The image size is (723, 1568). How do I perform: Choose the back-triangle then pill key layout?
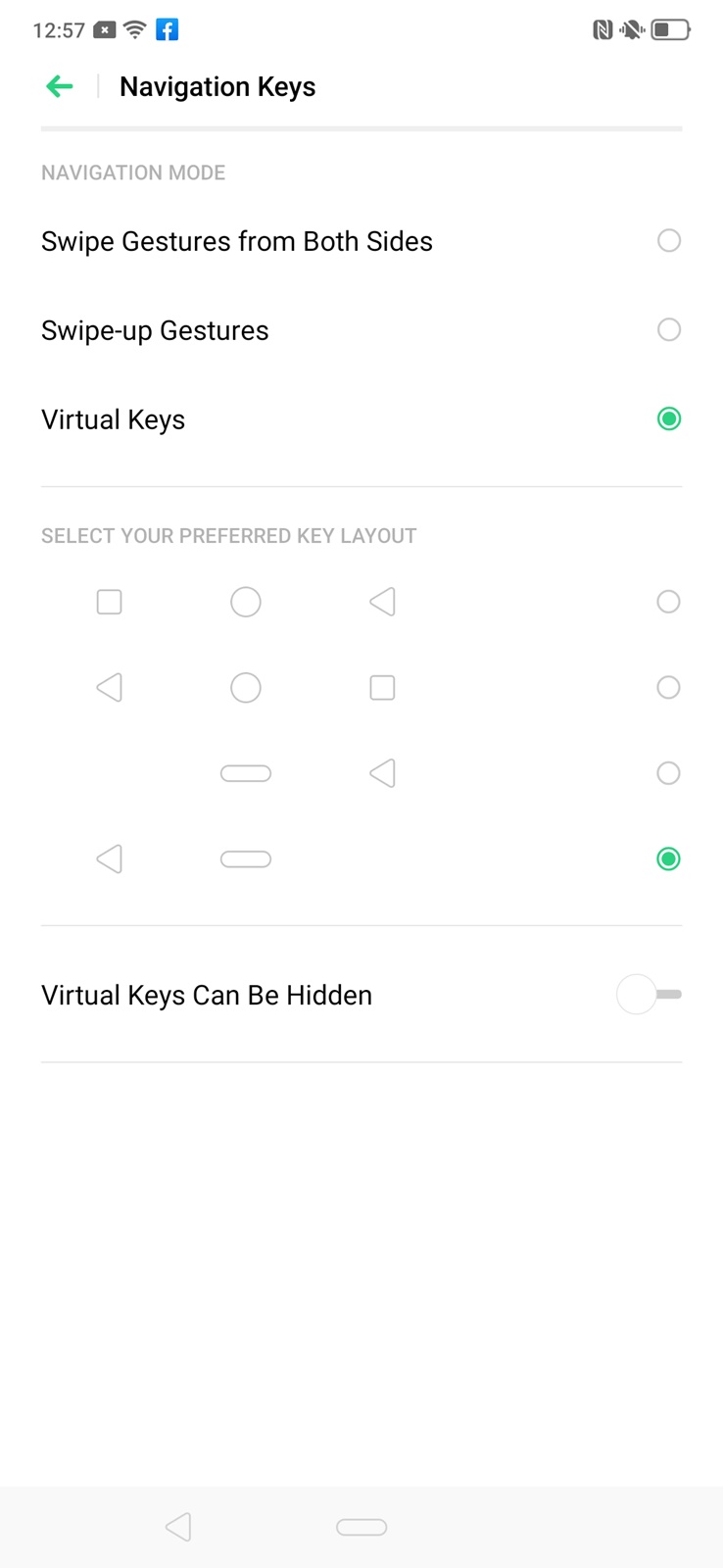click(668, 859)
